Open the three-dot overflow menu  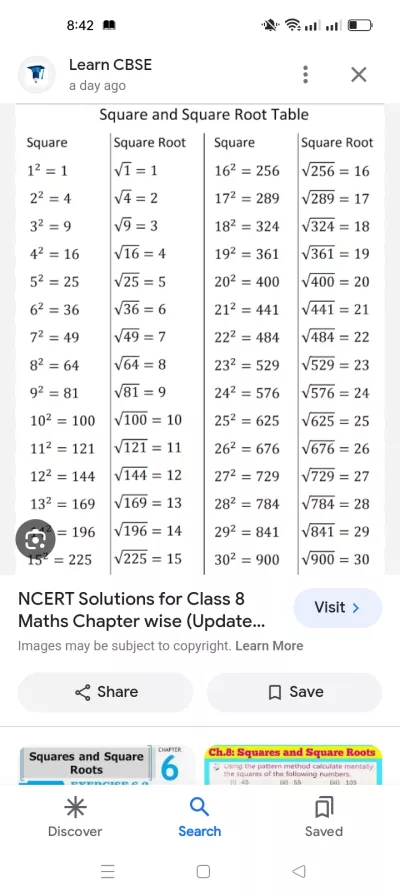(306, 74)
